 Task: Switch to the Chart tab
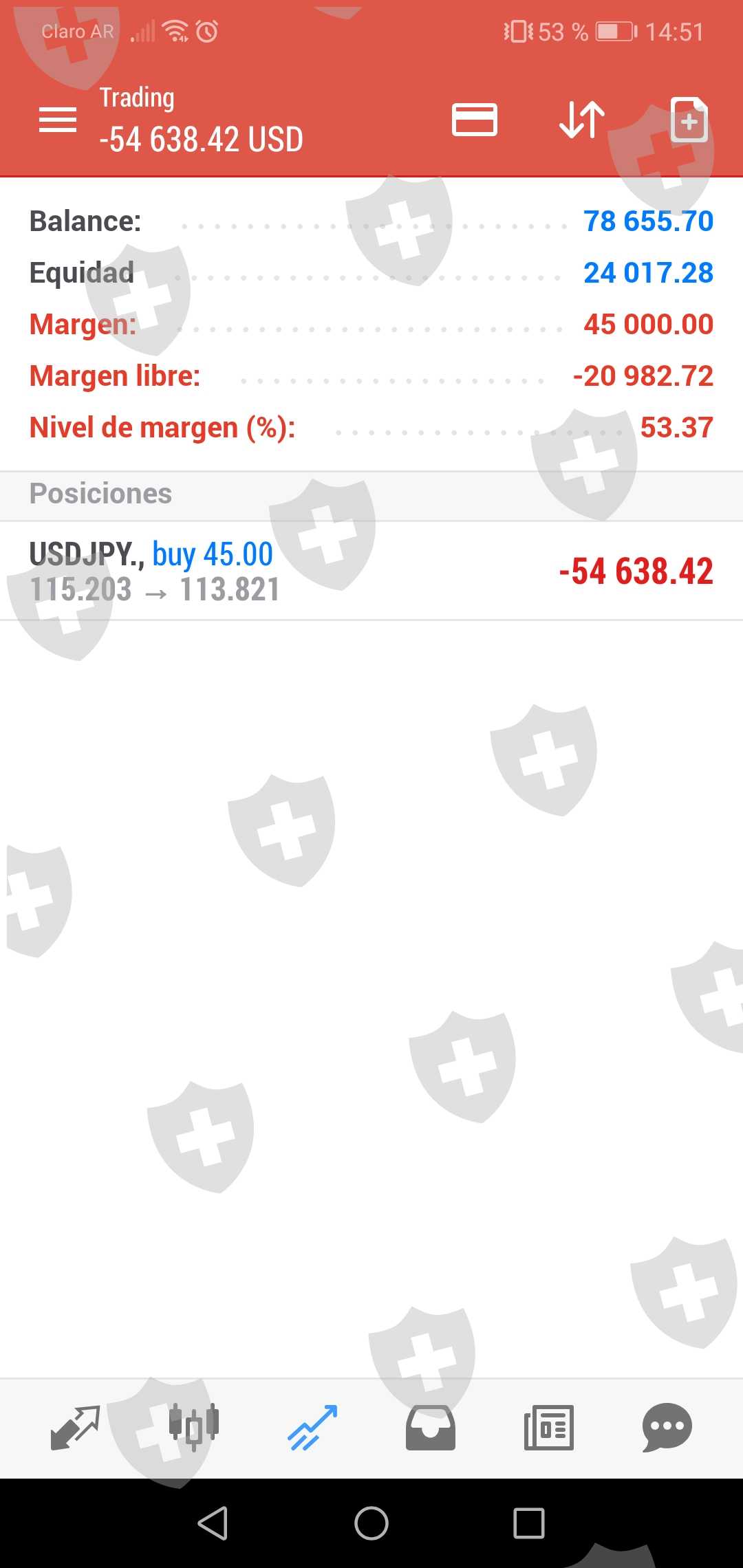(x=194, y=1428)
